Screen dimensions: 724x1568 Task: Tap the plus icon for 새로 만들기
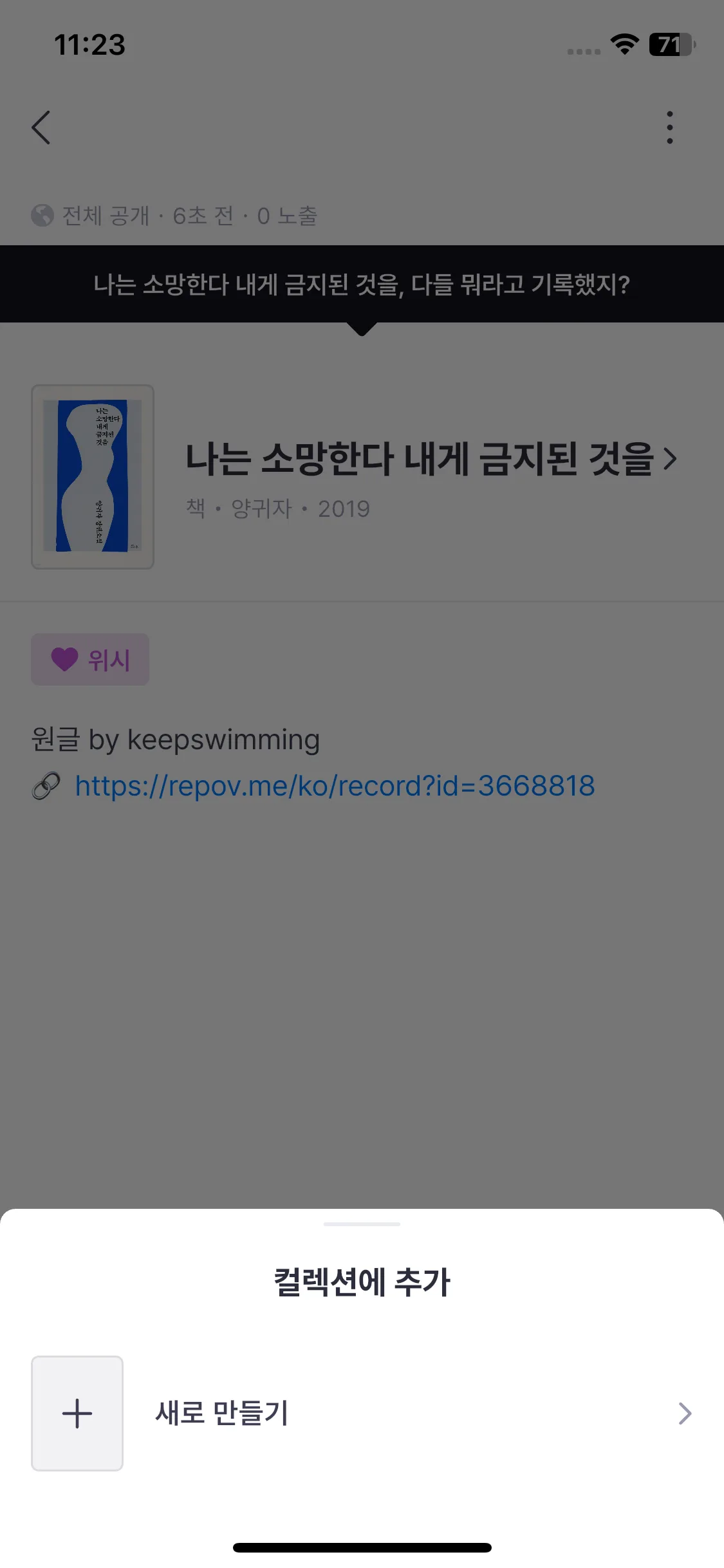pos(77,1414)
